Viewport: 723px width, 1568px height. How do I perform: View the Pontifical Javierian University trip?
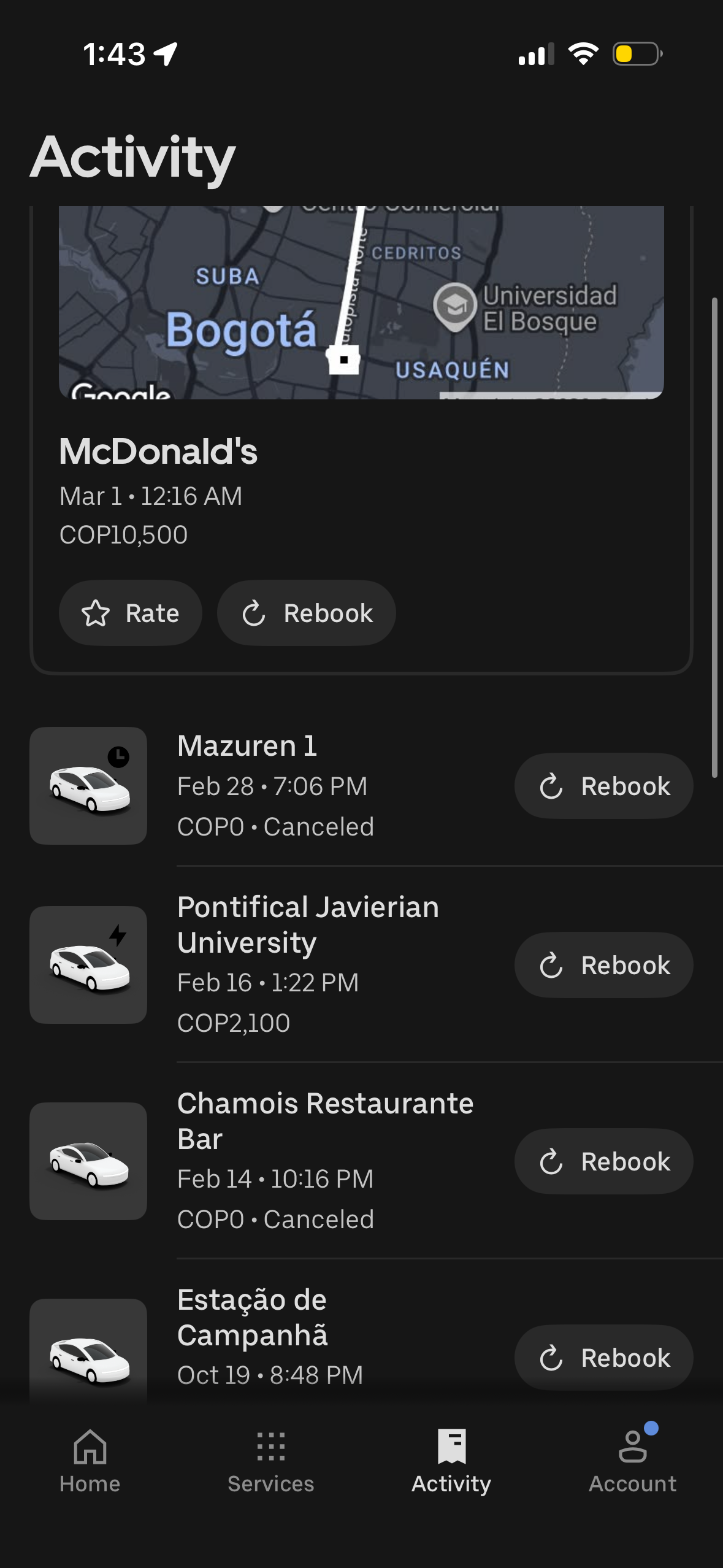pyautogui.click(x=307, y=964)
